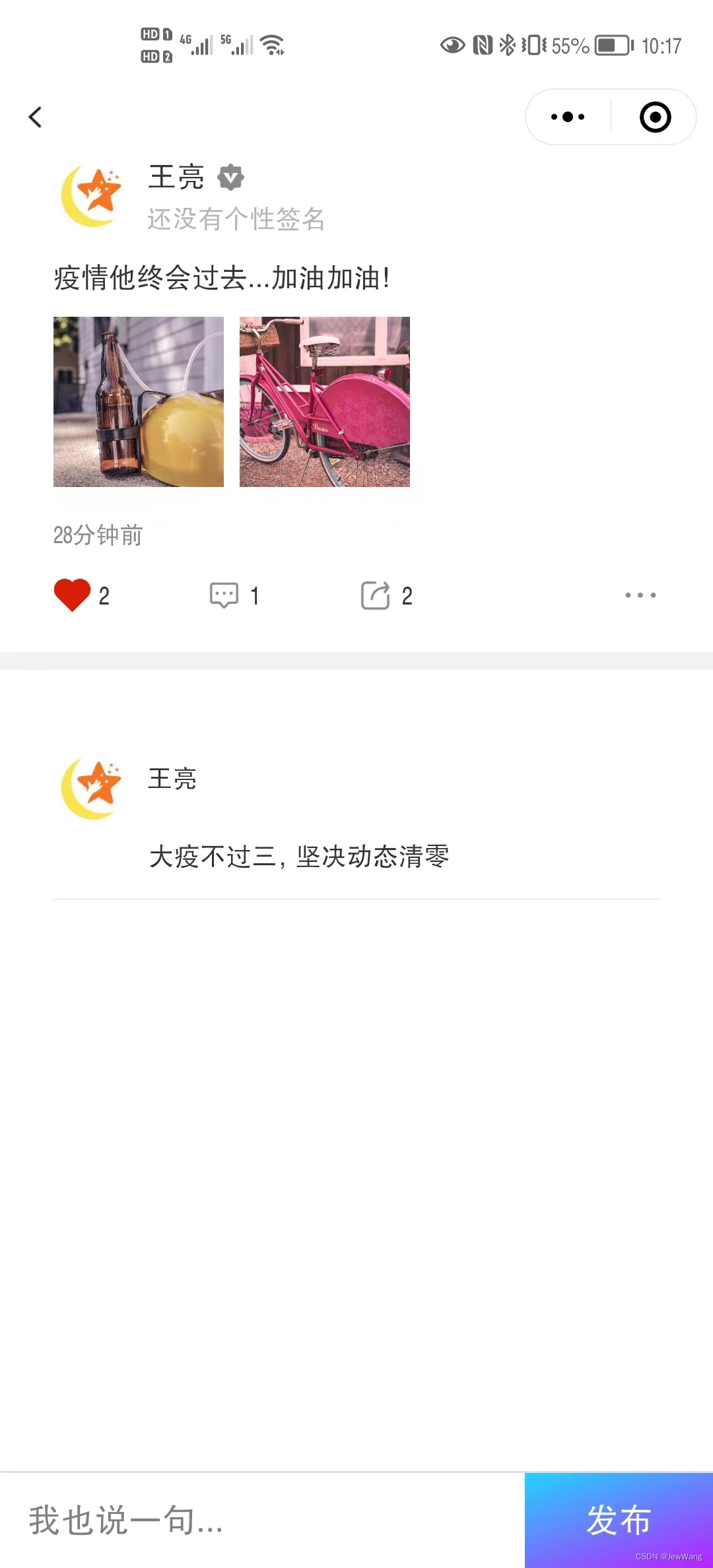Open the commenter 王亮's avatar
713x1568 pixels.
click(x=92, y=789)
